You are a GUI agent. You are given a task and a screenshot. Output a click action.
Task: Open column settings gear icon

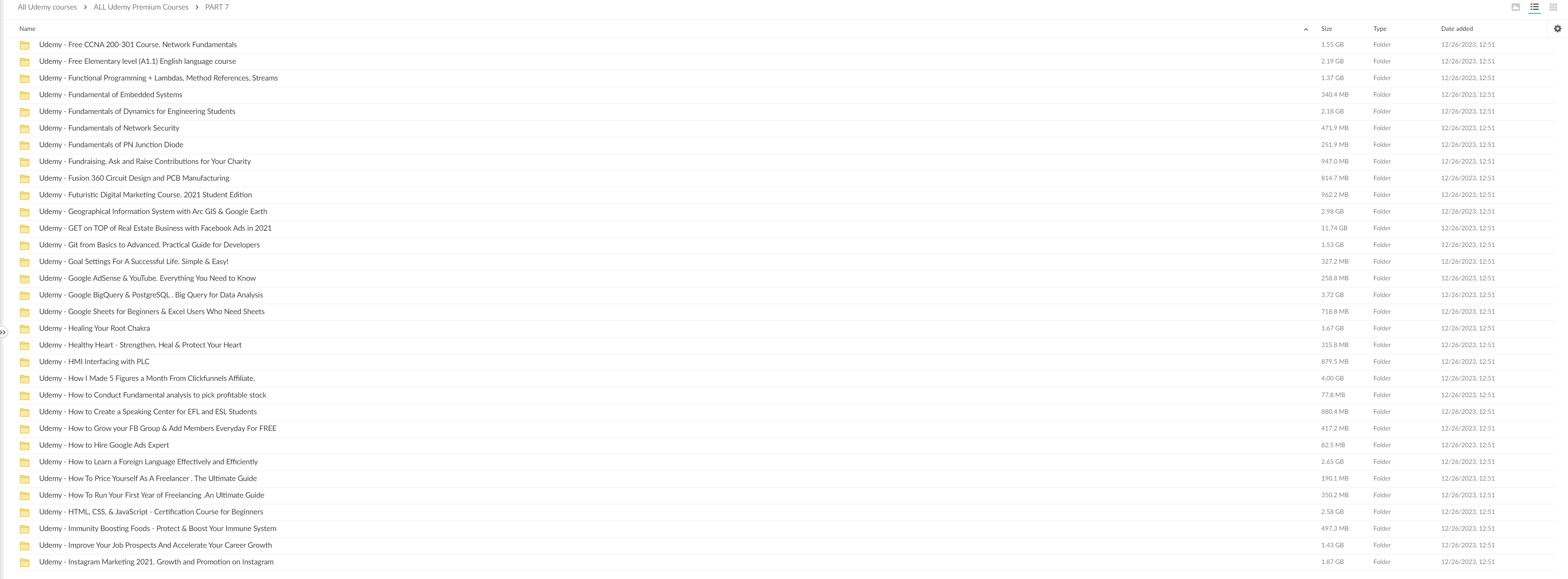click(1557, 29)
